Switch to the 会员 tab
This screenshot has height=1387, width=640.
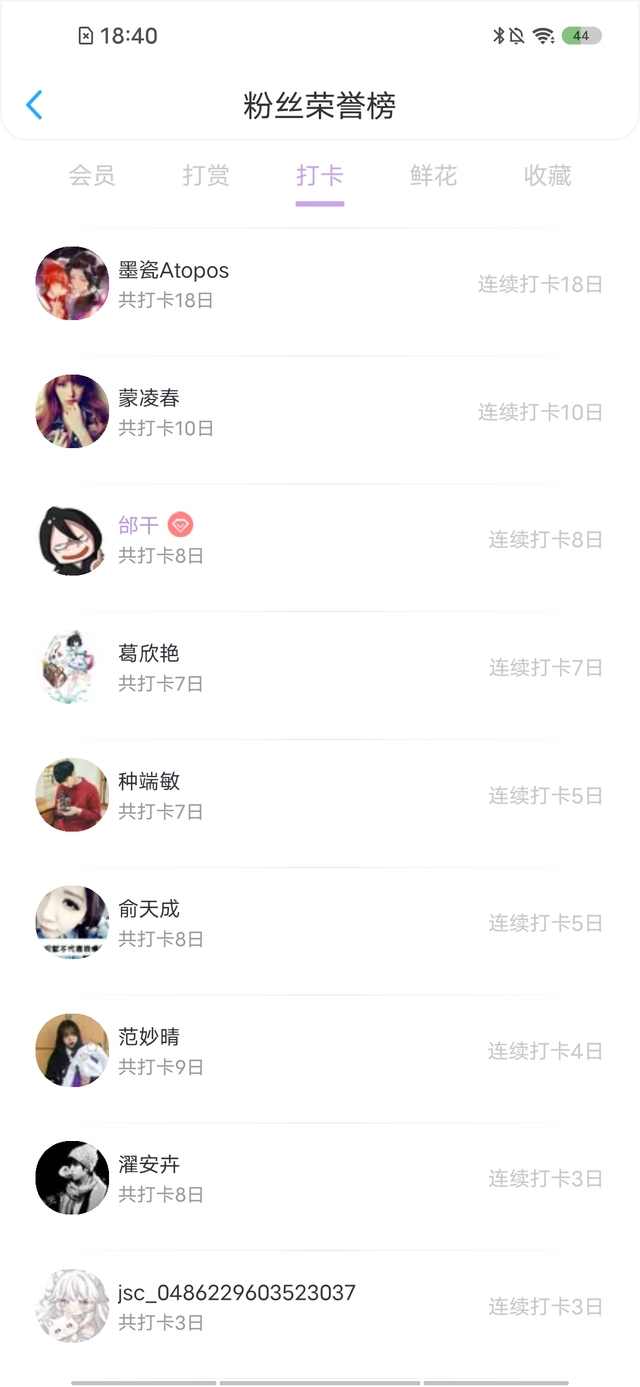(x=92, y=176)
